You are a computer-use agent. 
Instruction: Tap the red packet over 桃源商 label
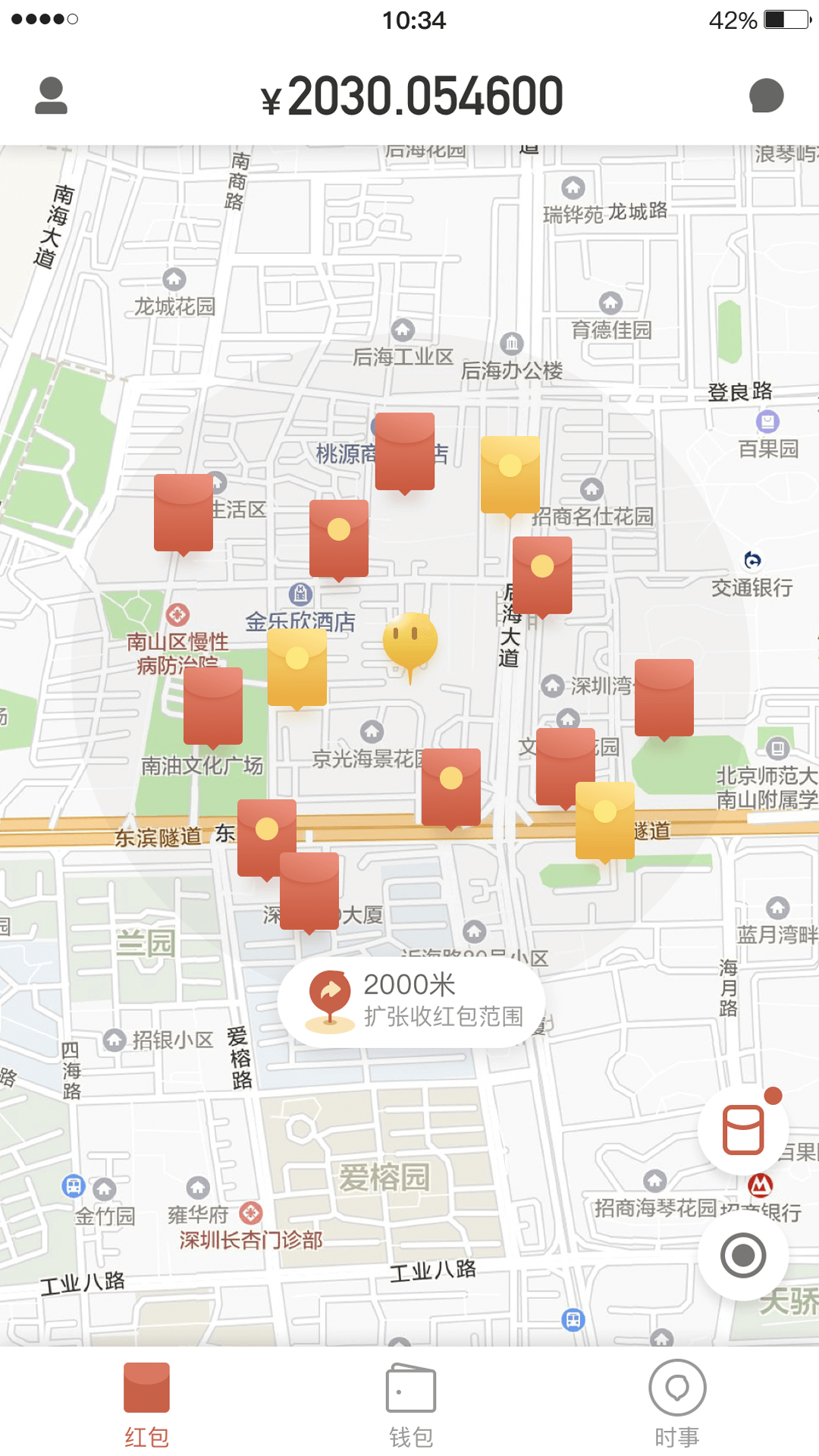405,451
